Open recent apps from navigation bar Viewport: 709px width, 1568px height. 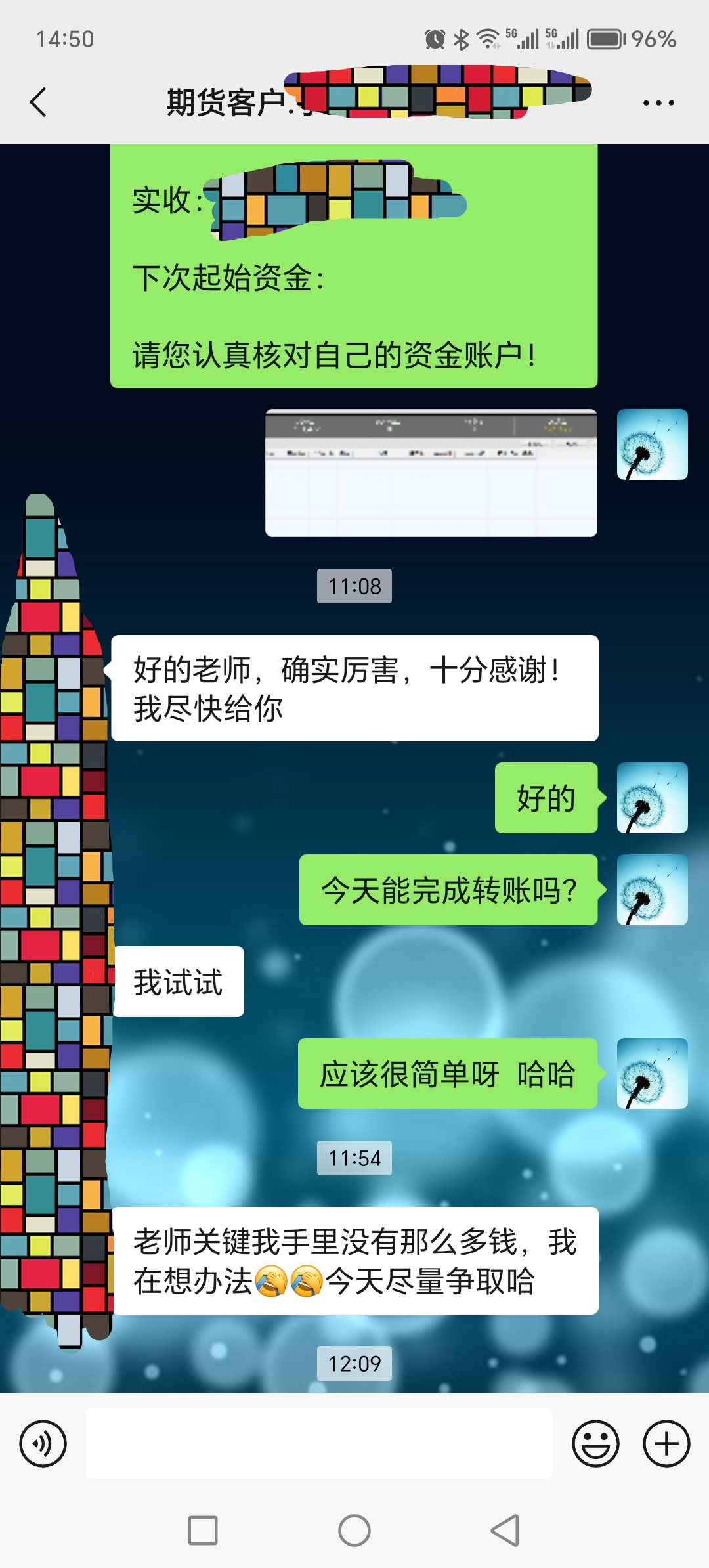tap(203, 1531)
